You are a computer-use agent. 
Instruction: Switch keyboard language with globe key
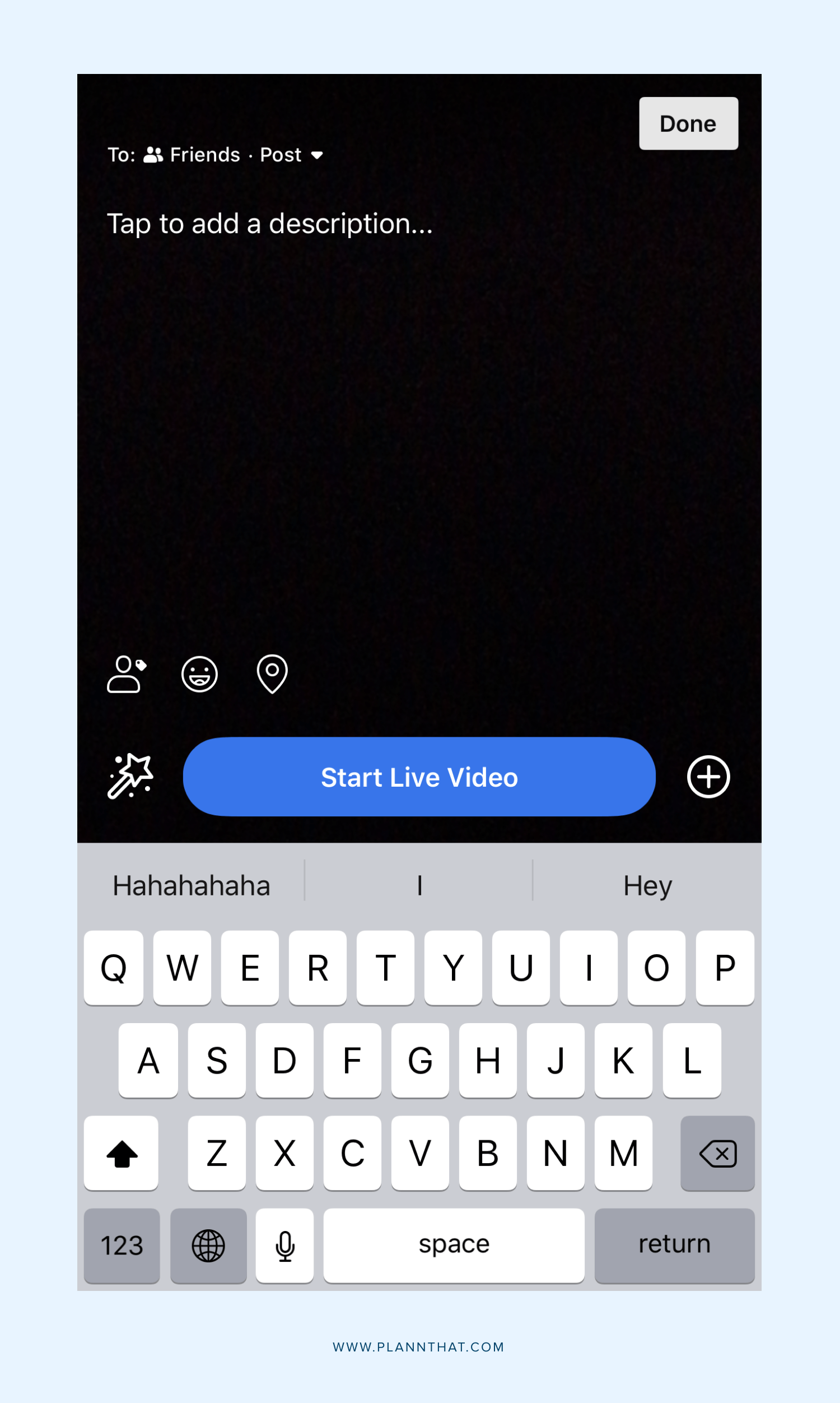[x=208, y=1245]
